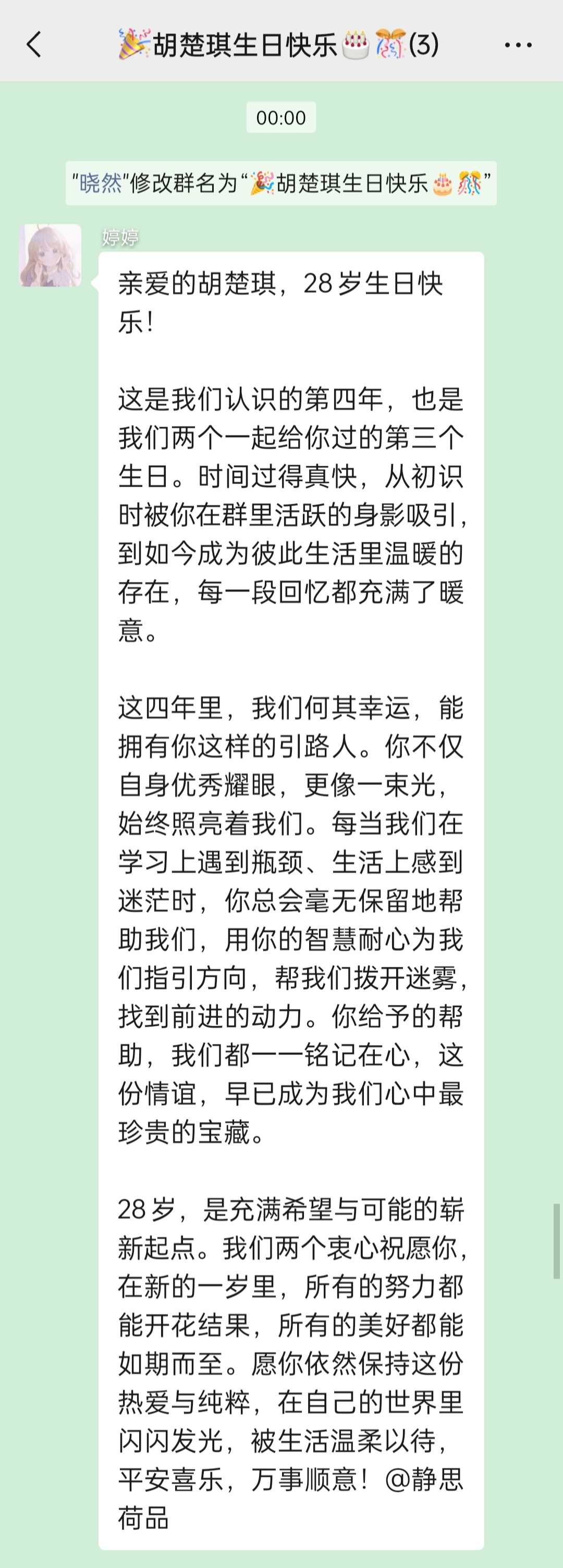This screenshot has height=1568, width=563.
Task: Open 婷婷's profile avatar
Action: click(x=51, y=255)
